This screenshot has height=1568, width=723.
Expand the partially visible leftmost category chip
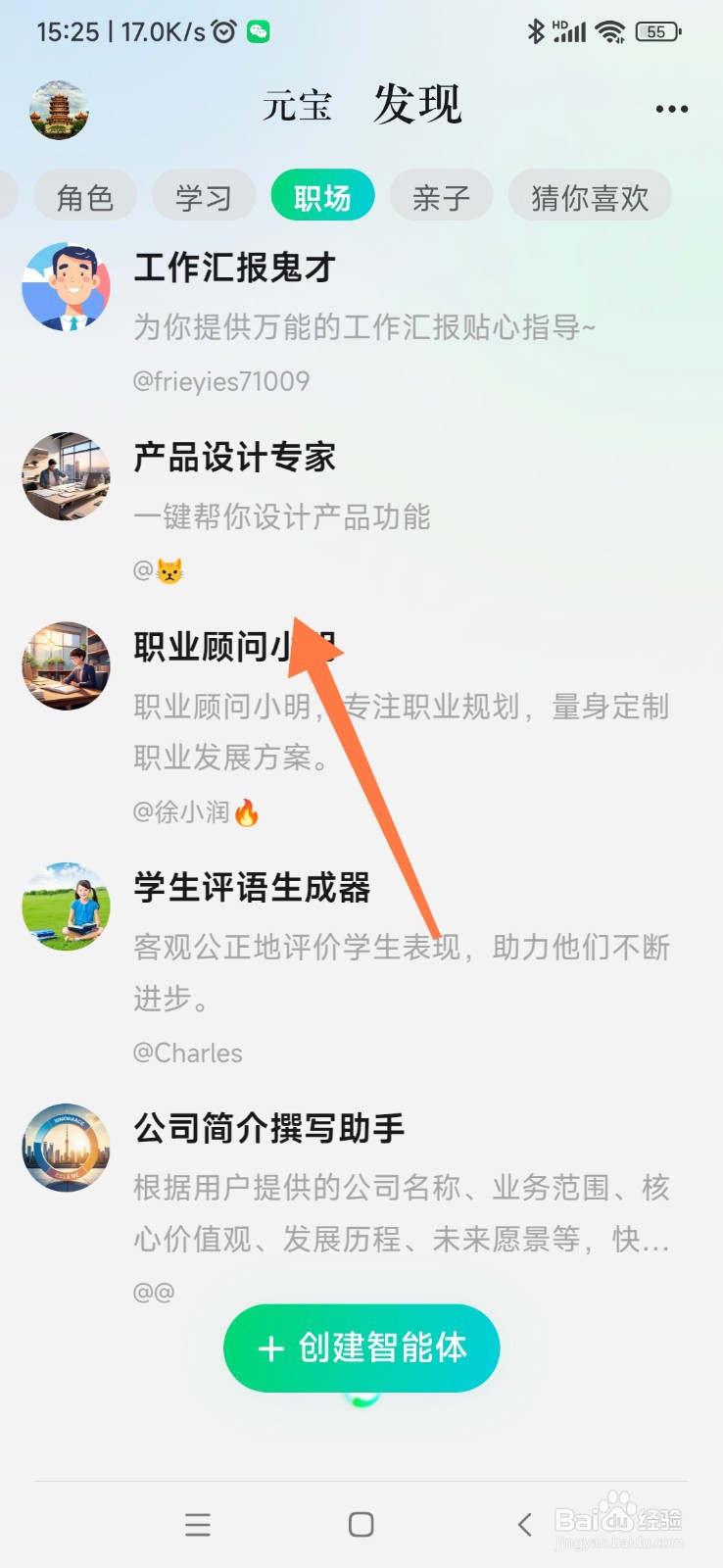click(8, 195)
